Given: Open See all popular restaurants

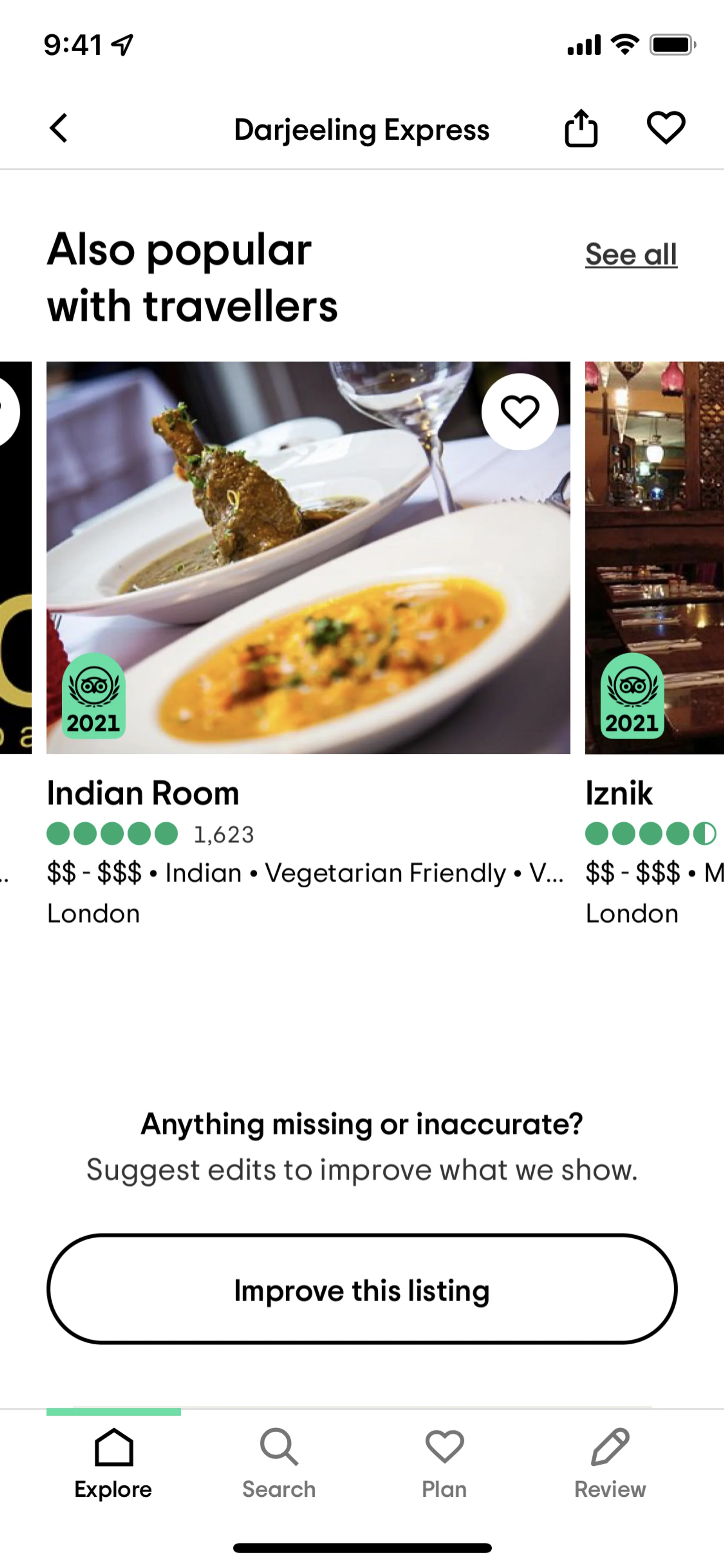Looking at the screenshot, I should click(x=631, y=254).
